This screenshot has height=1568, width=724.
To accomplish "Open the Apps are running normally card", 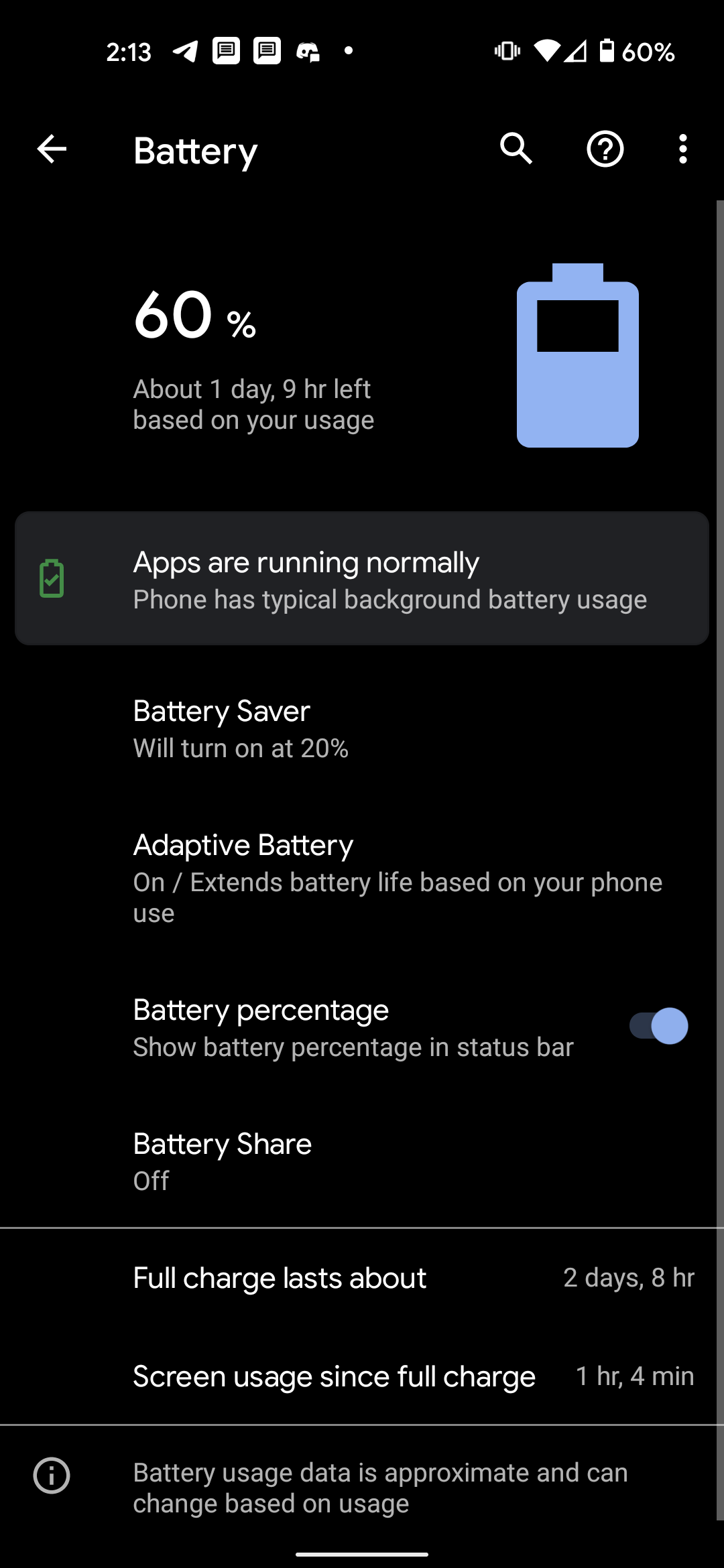I will coord(362,579).
